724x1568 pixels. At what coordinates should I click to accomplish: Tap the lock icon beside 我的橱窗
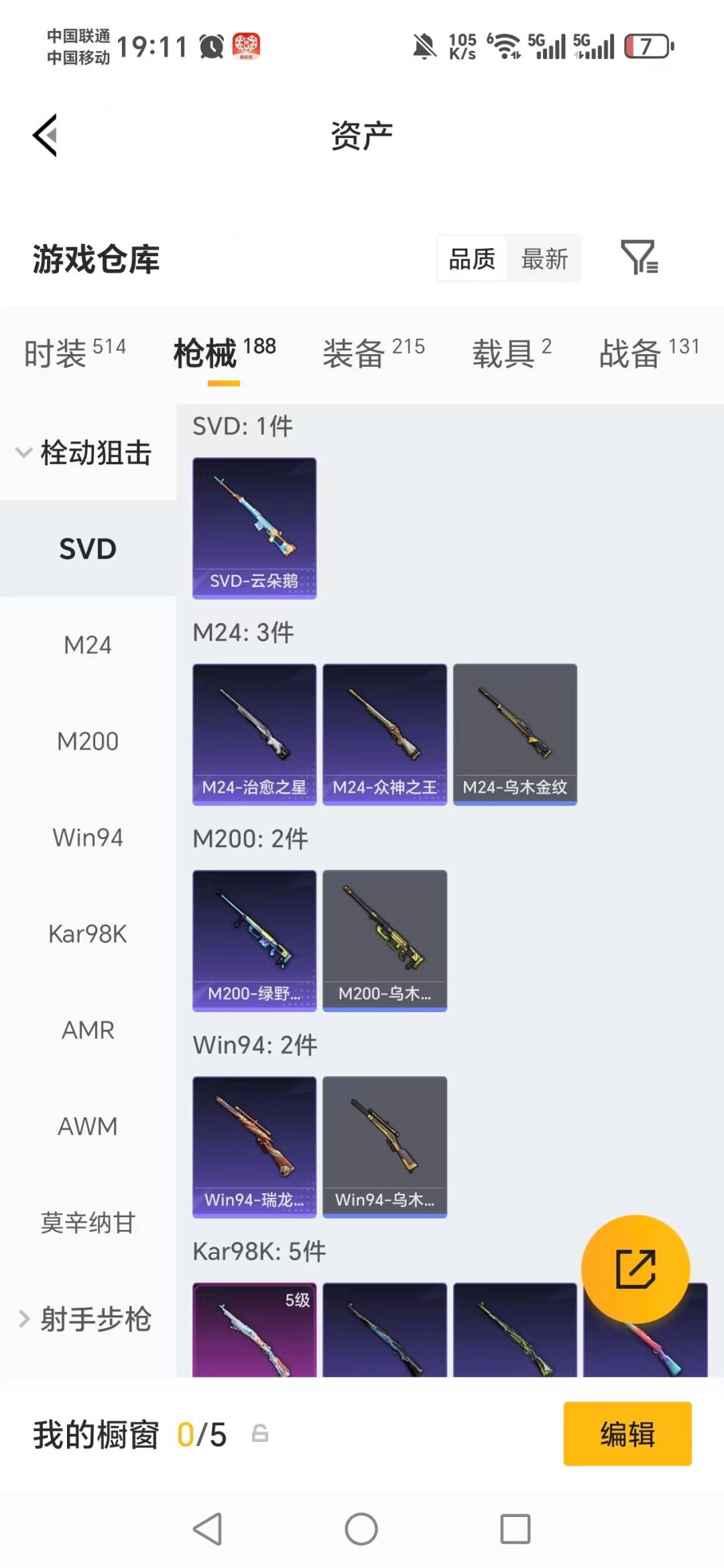pyautogui.click(x=261, y=1434)
